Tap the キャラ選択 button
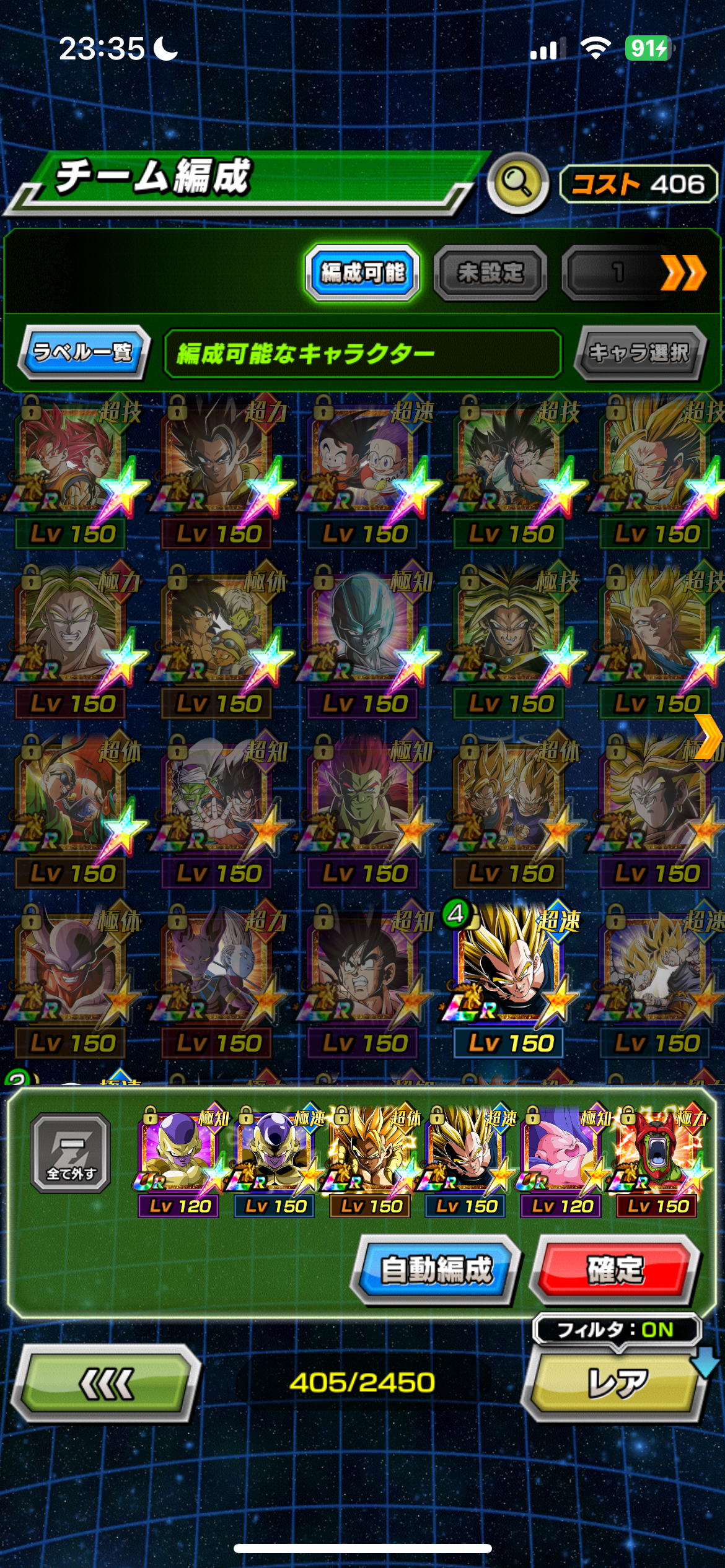725x1568 pixels. coord(639,353)
